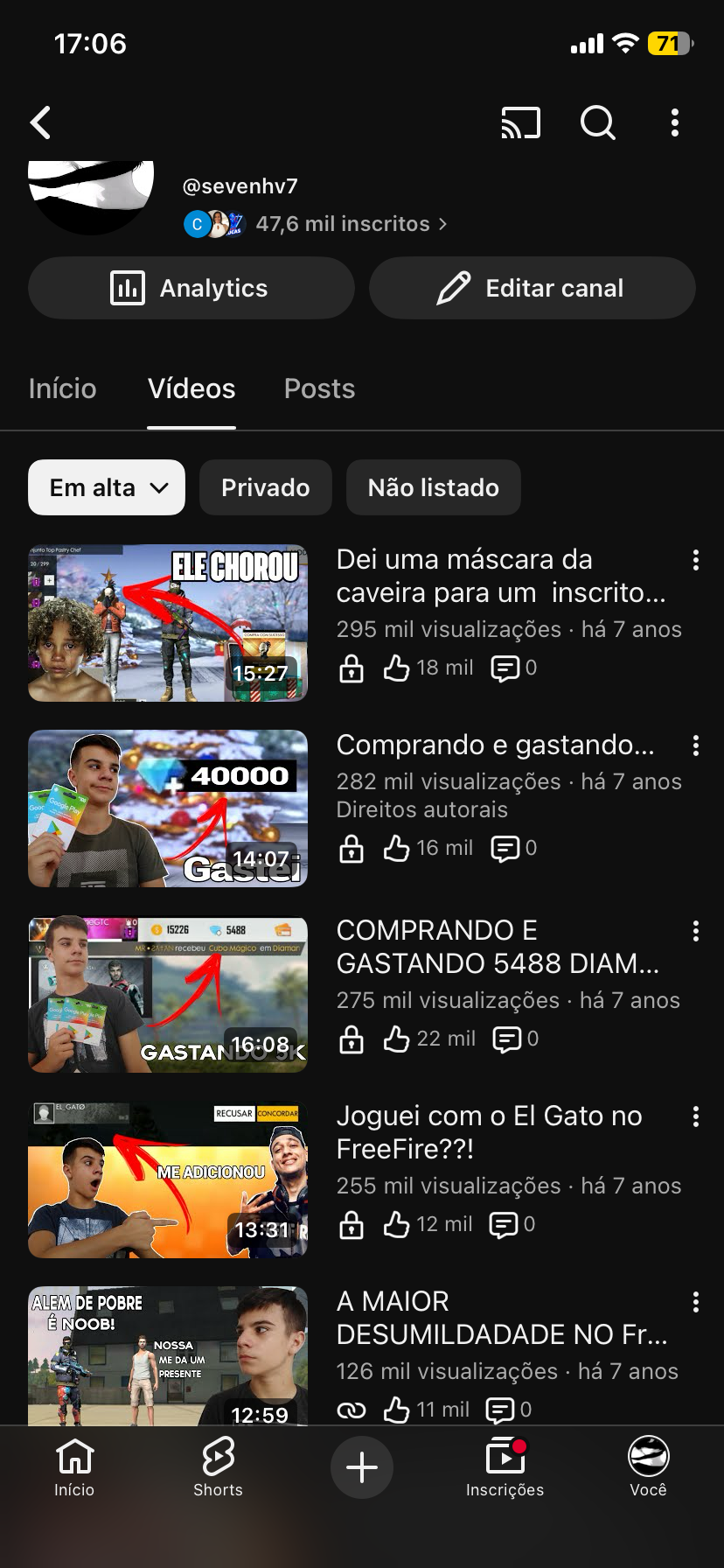The width and height of the screenshot is (724, 1568).
Task: Tap Editar canal button
Action: pos(532,288)
